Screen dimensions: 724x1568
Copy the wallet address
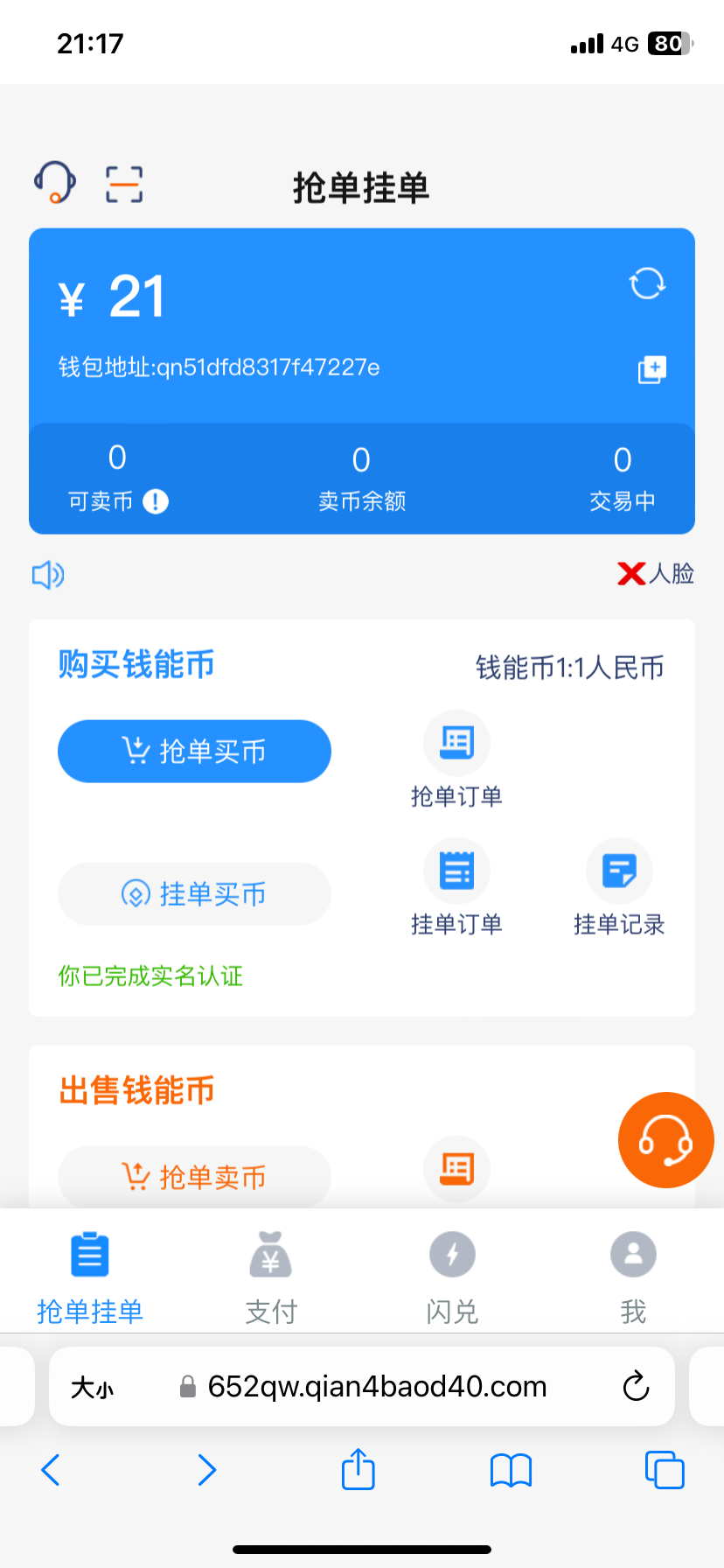[651, 369]
